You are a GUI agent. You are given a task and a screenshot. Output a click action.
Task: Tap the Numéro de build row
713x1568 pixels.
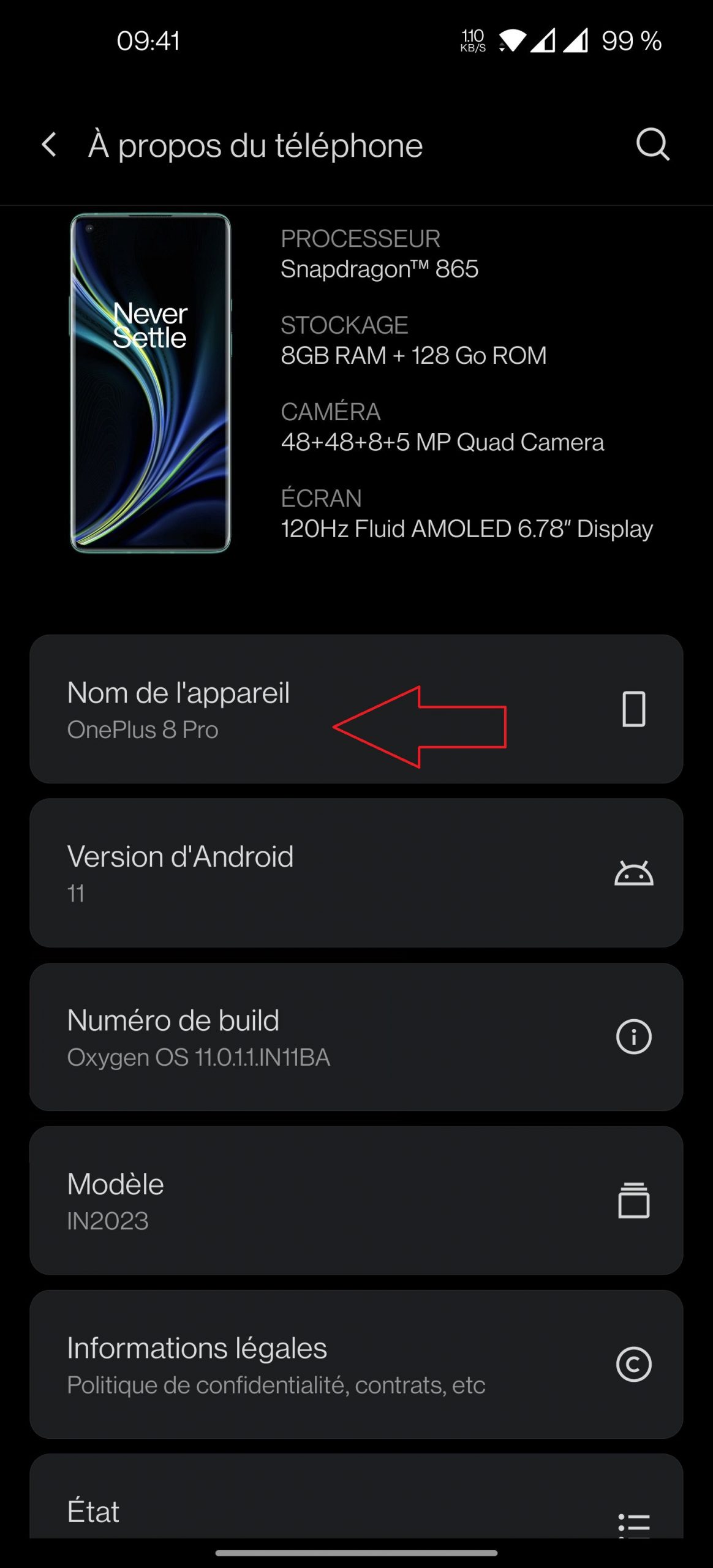(x=355, y=1037)
